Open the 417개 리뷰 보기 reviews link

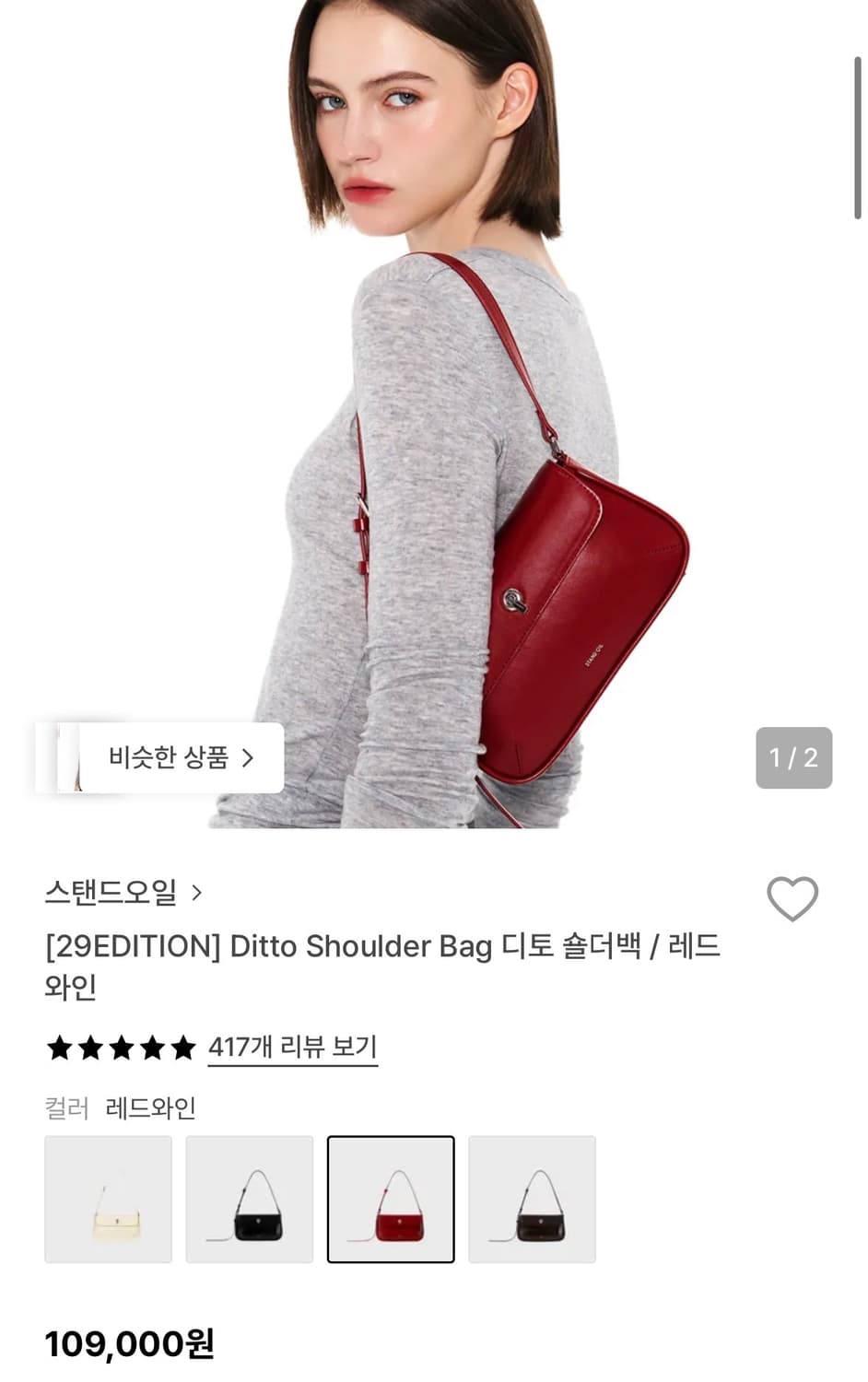coord(291,1048)
